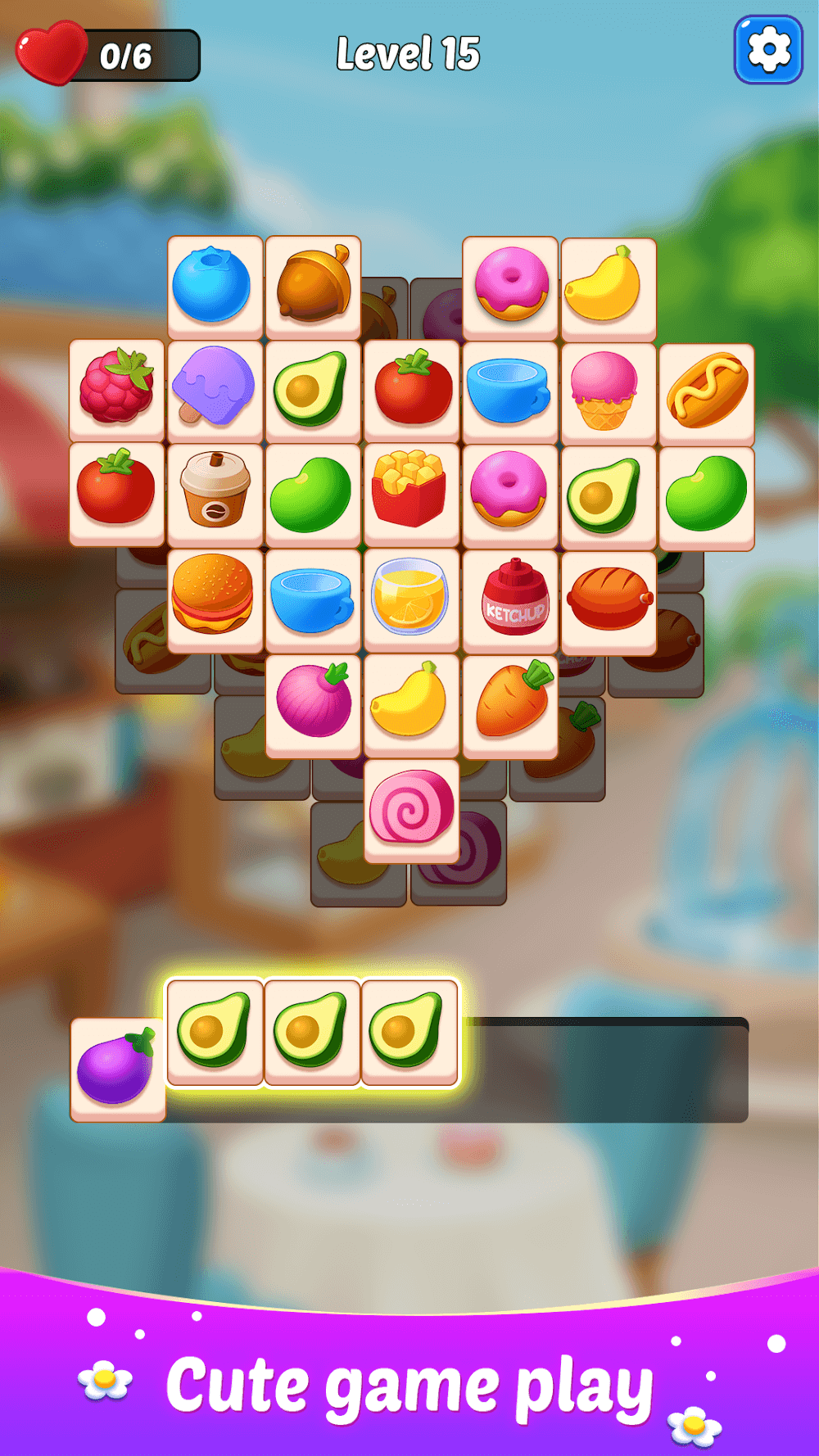Tap the pink swirl roll tile

point(411,807)
